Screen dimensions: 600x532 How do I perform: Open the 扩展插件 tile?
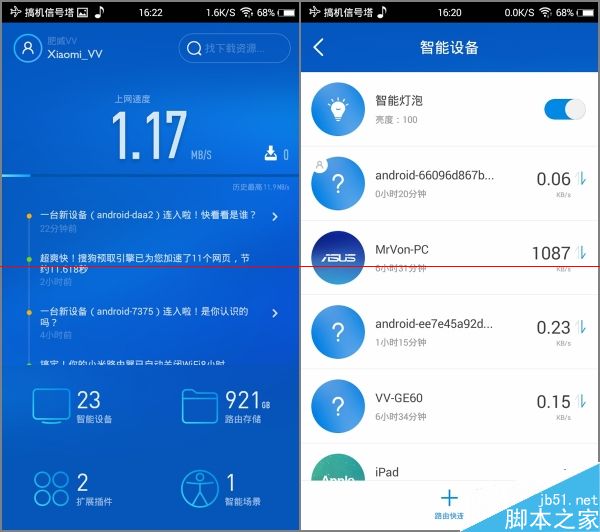75,490
